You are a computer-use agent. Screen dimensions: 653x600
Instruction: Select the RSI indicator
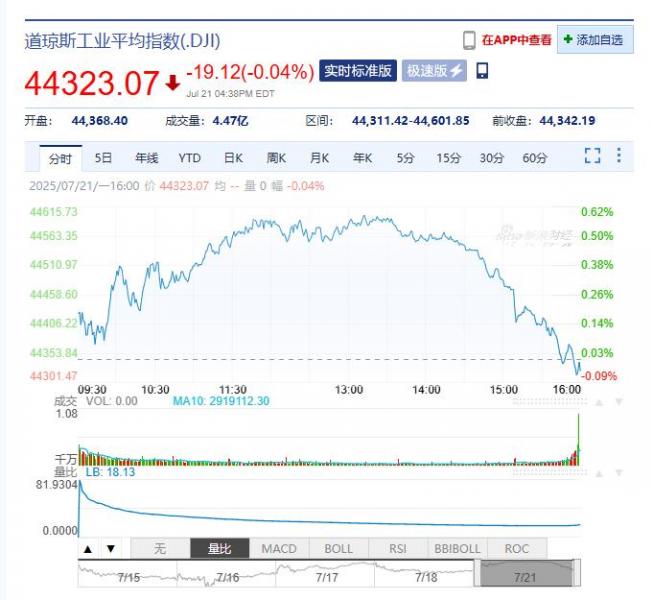(x=397, y=549)
